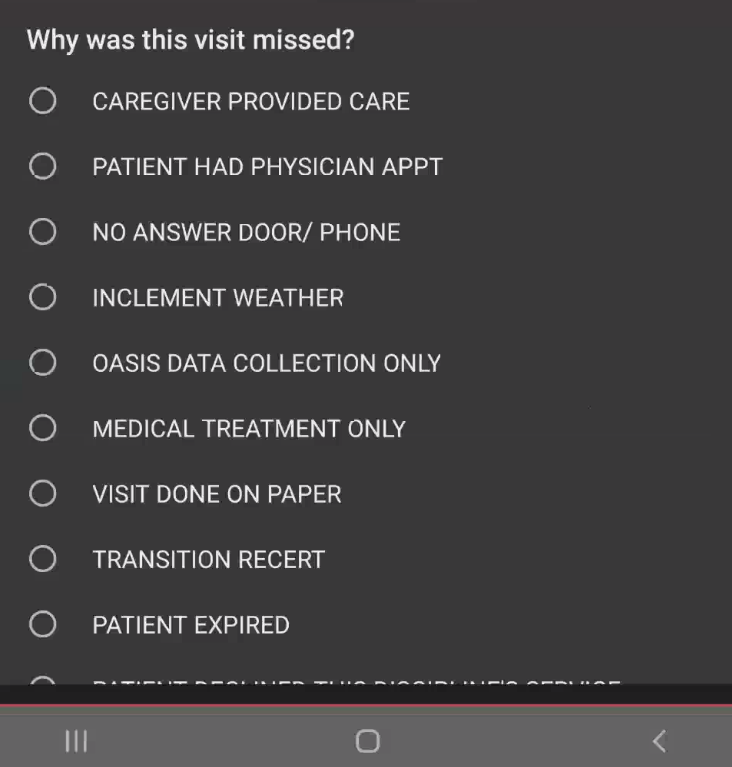Pick INCLEMENT WEATHER as reason
The image size is (732, 767).
click(x=43, y=297)
